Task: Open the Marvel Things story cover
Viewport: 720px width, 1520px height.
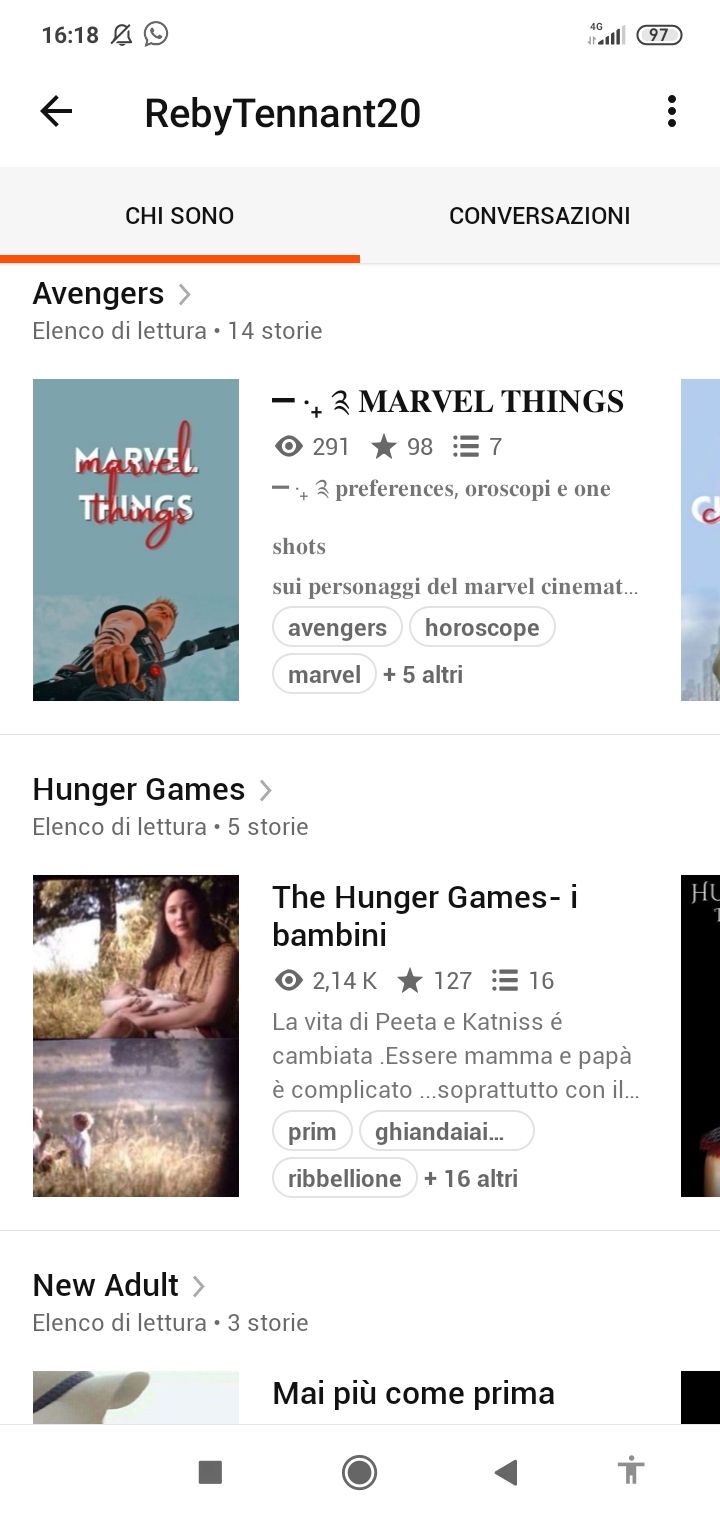Action: click(136, 540)
